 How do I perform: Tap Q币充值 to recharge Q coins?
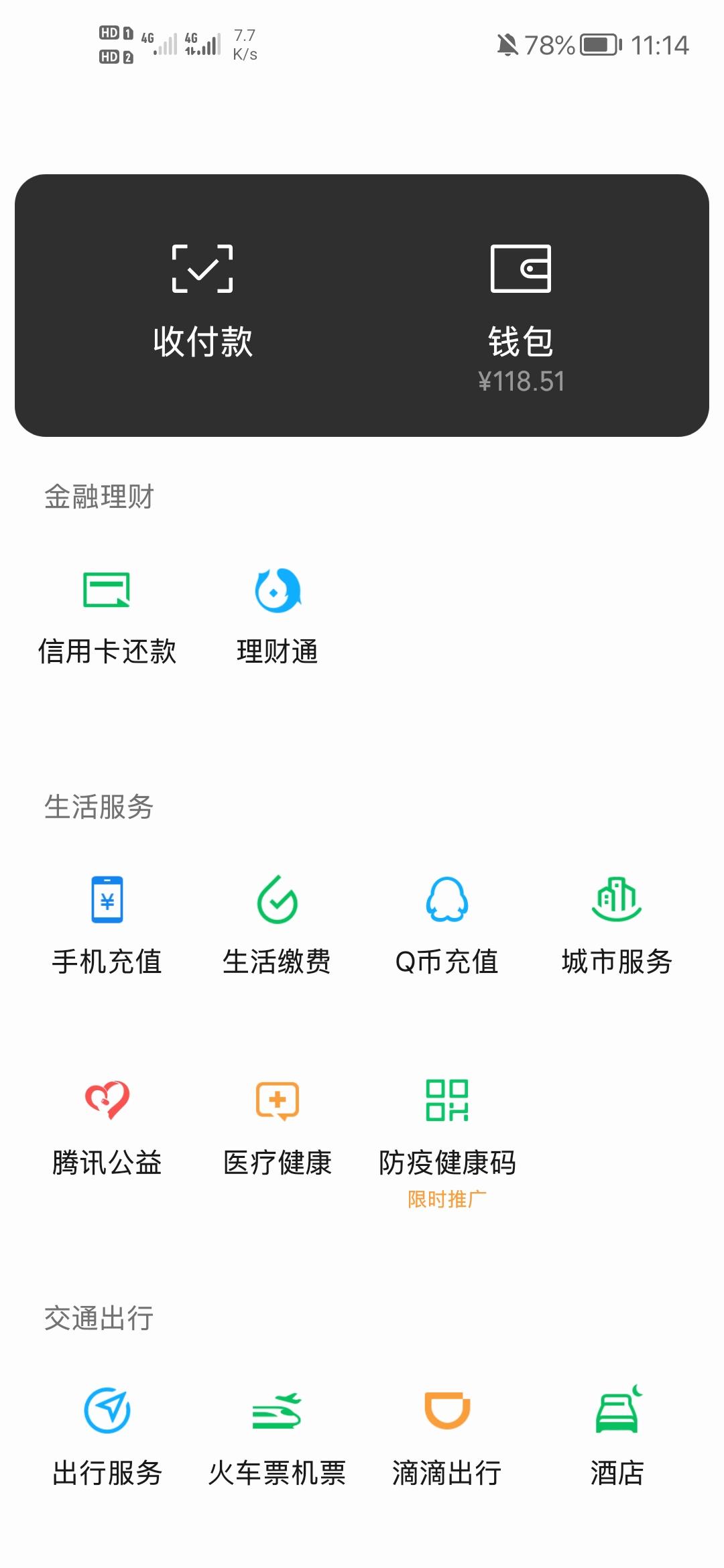(x=447, y=925)
